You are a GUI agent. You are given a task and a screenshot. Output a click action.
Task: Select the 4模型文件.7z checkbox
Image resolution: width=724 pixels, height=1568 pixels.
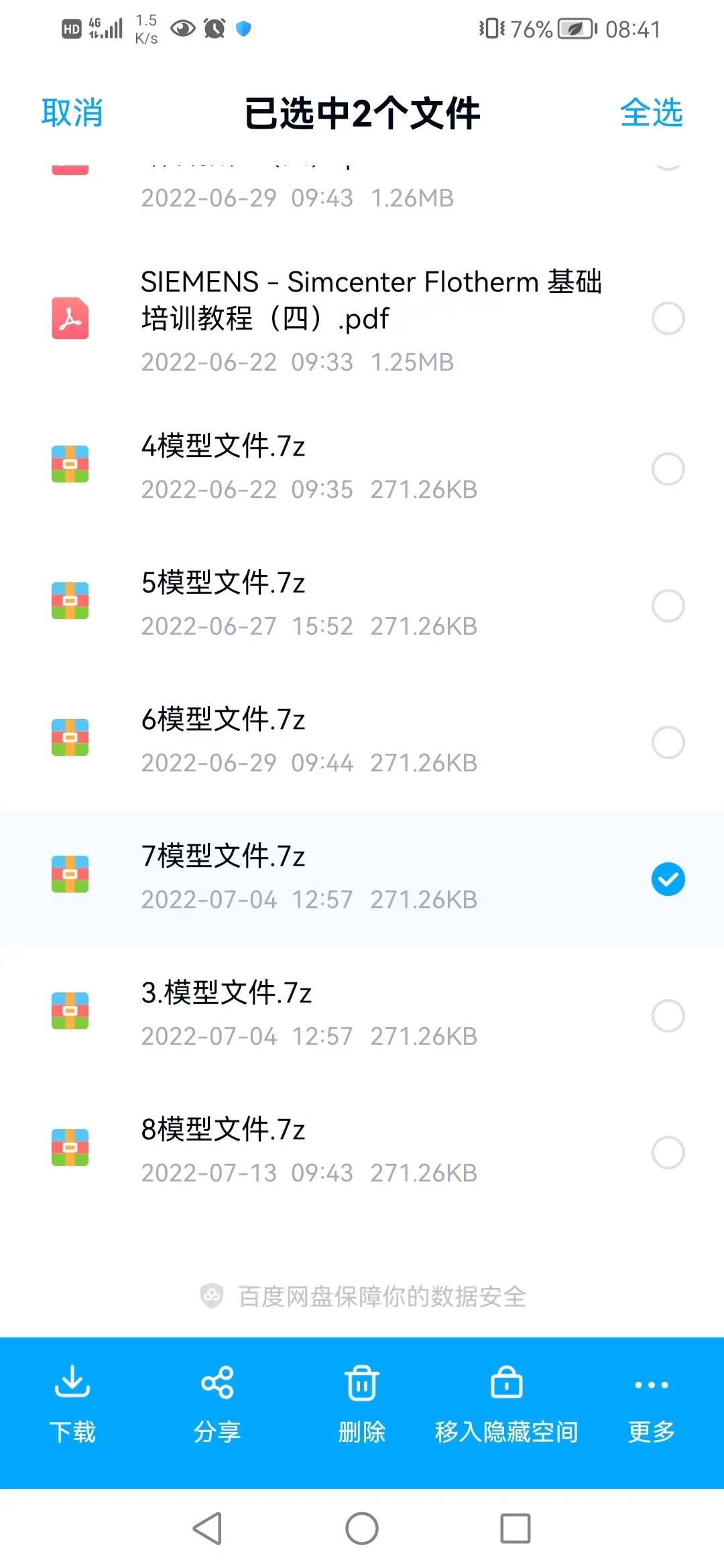coord(668,469)
